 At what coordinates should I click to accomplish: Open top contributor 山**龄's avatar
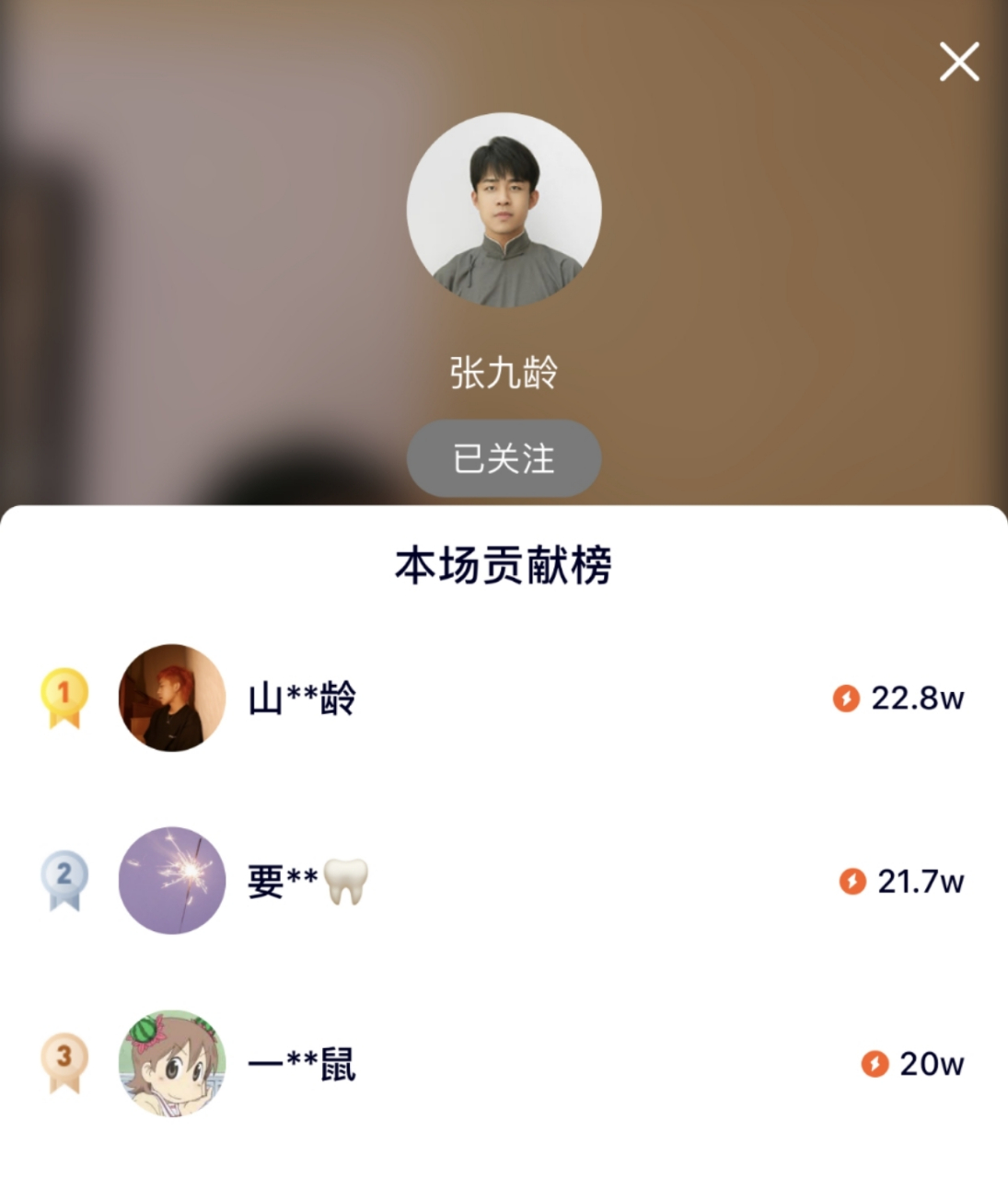[173, 698]
